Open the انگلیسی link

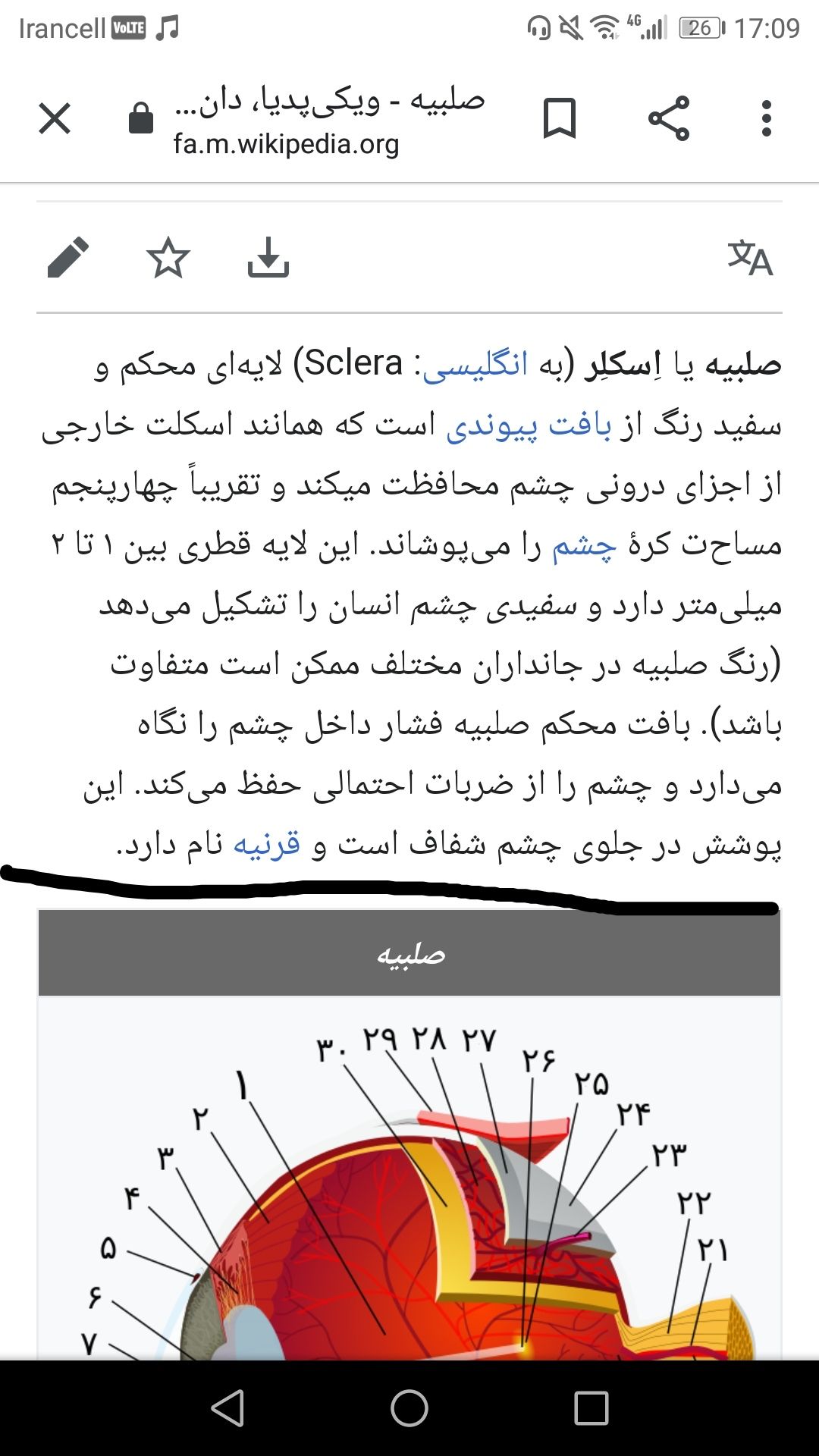pos(475,366)
